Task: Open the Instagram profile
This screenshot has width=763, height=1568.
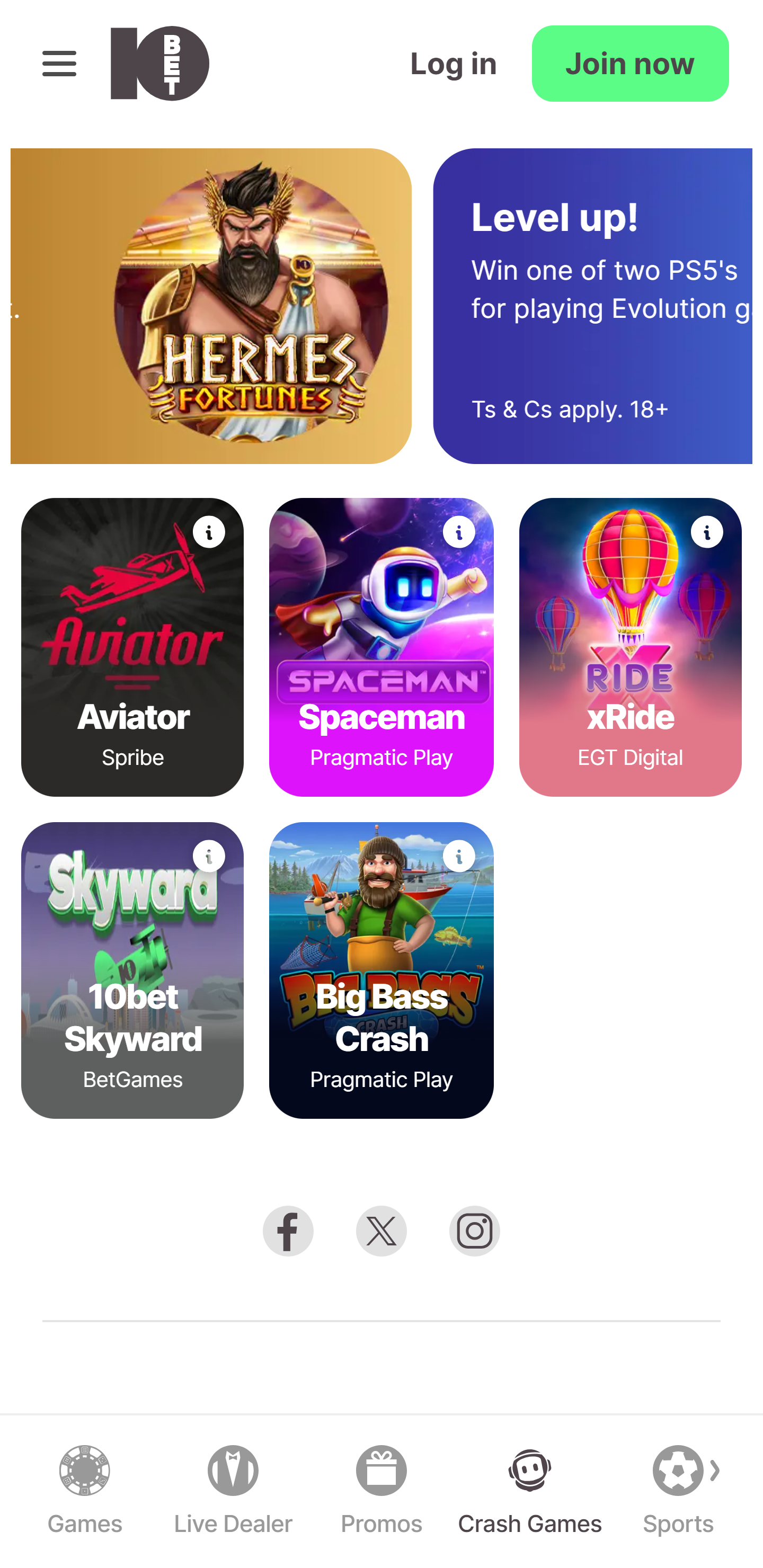Action: tap(474, 1231)
